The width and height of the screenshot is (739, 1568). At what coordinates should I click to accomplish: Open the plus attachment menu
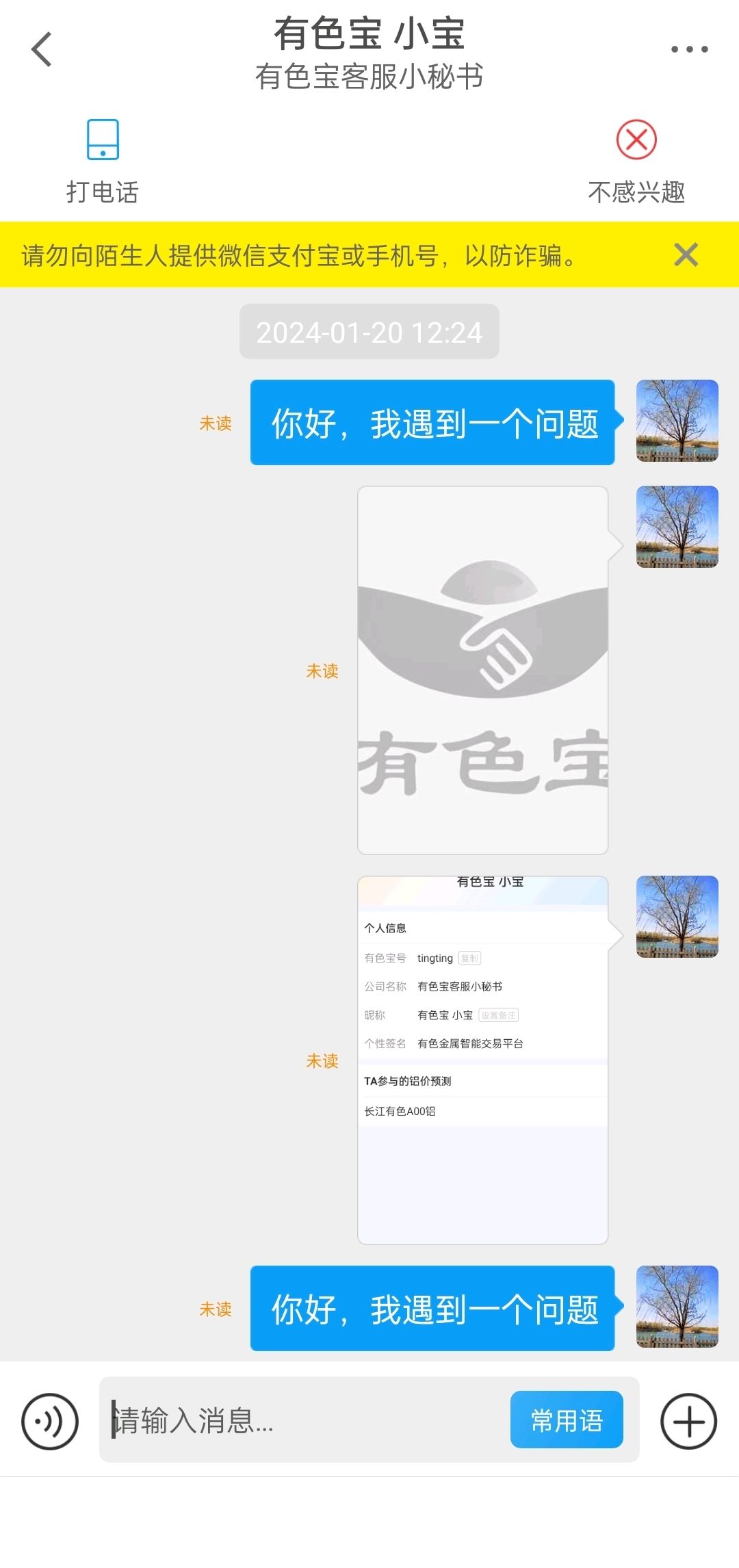(688, 1422)
